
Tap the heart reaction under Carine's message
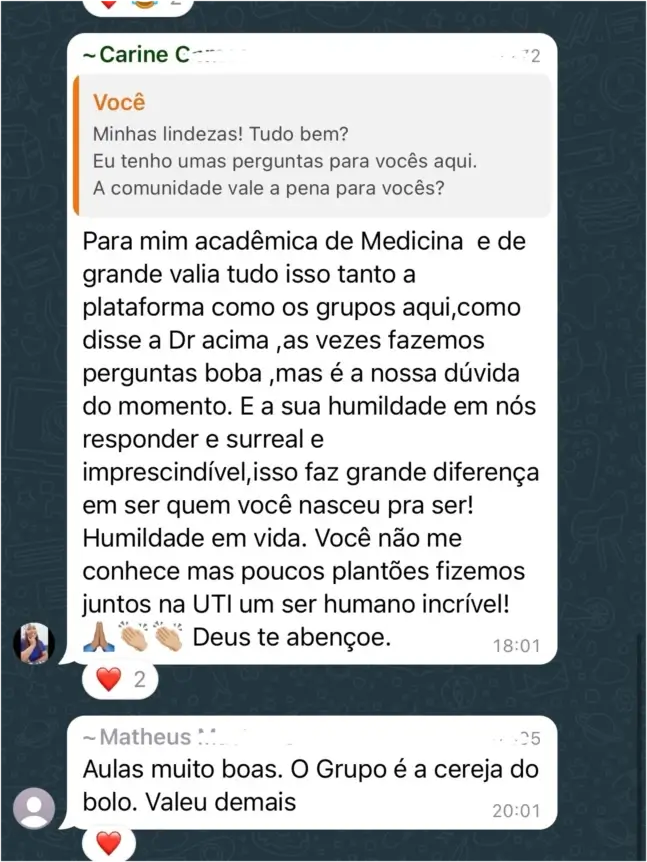(x=121, y=682)
